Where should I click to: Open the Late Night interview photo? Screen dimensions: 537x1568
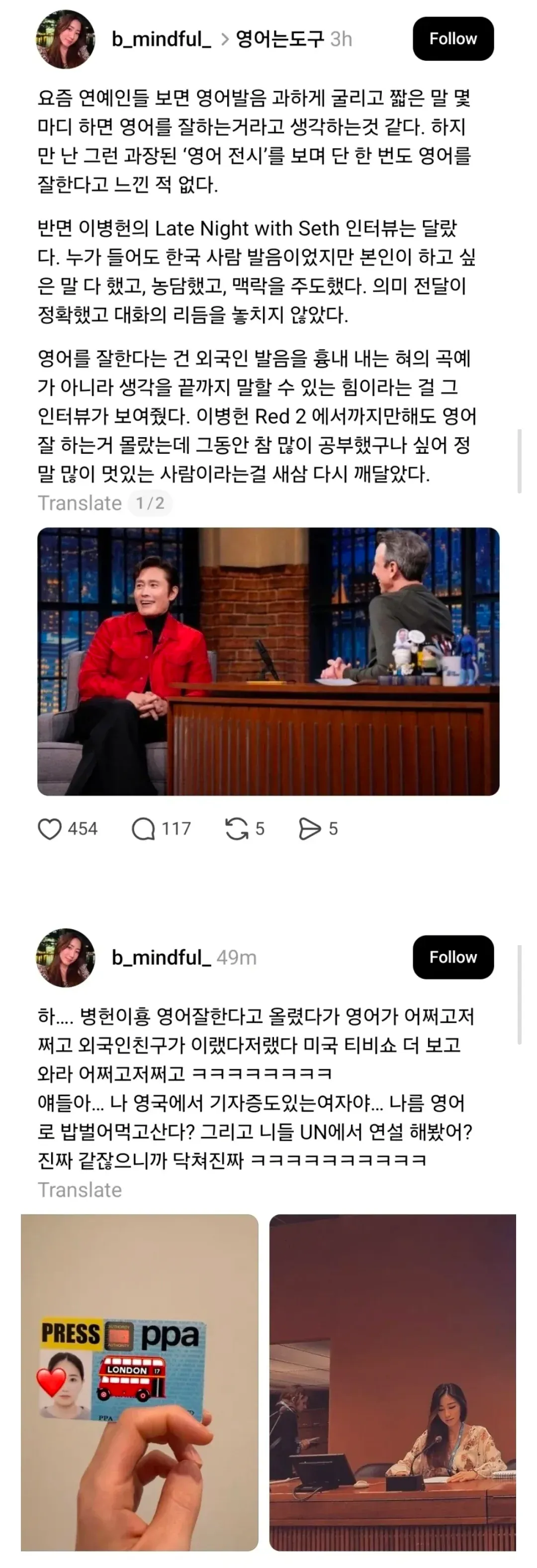268,664
